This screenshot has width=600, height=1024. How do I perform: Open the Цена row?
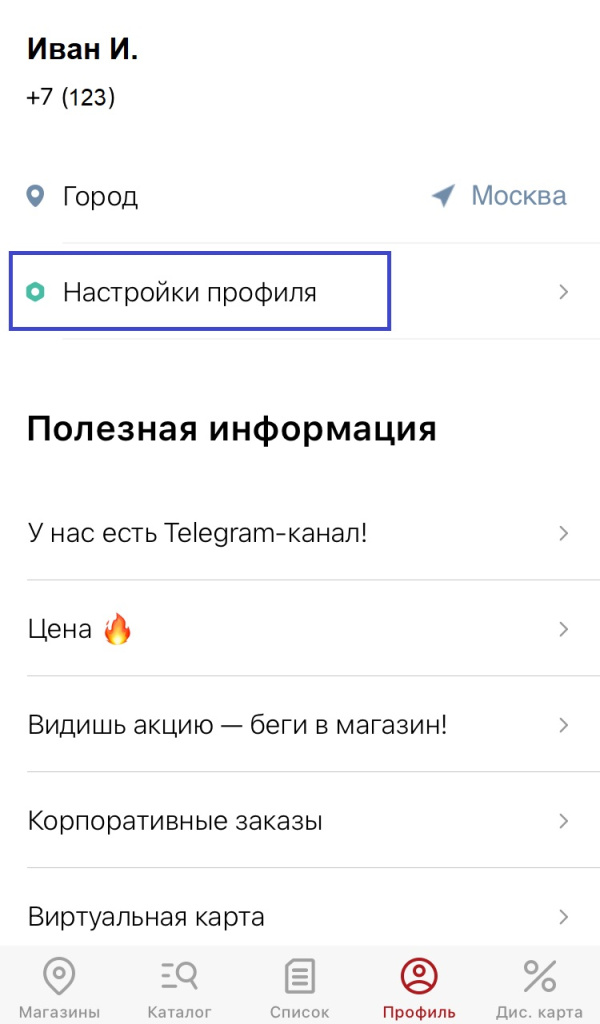[298, 629]
